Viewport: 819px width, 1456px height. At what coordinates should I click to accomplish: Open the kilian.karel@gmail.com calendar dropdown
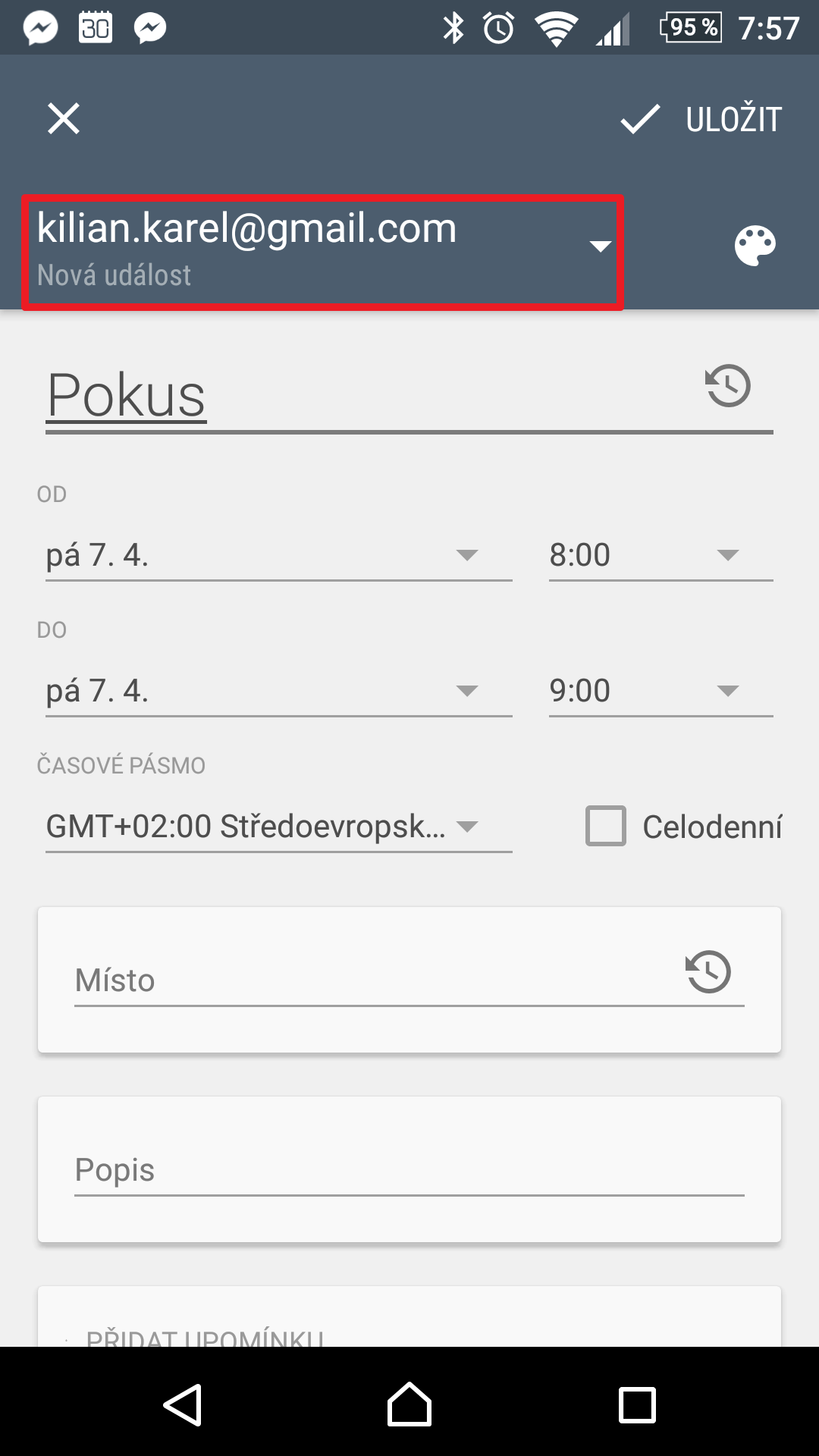pos(323,252)
